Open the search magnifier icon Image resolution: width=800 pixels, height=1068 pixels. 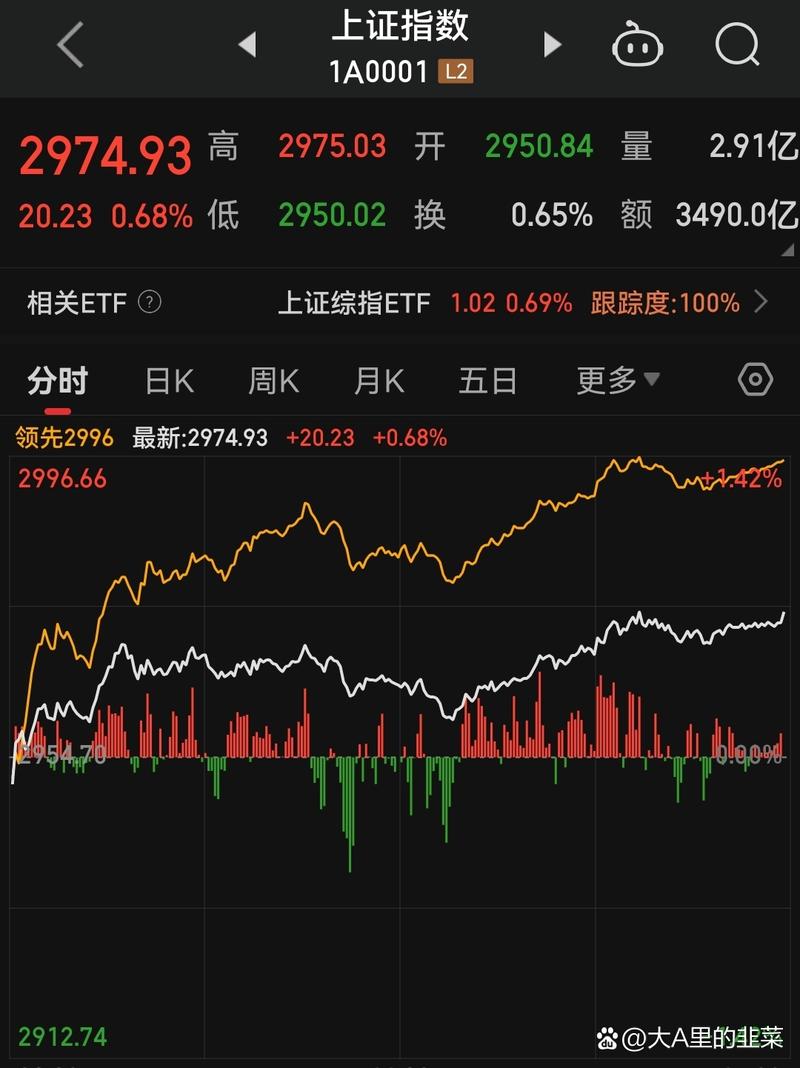pyautogui.click(x=736, y=44)
